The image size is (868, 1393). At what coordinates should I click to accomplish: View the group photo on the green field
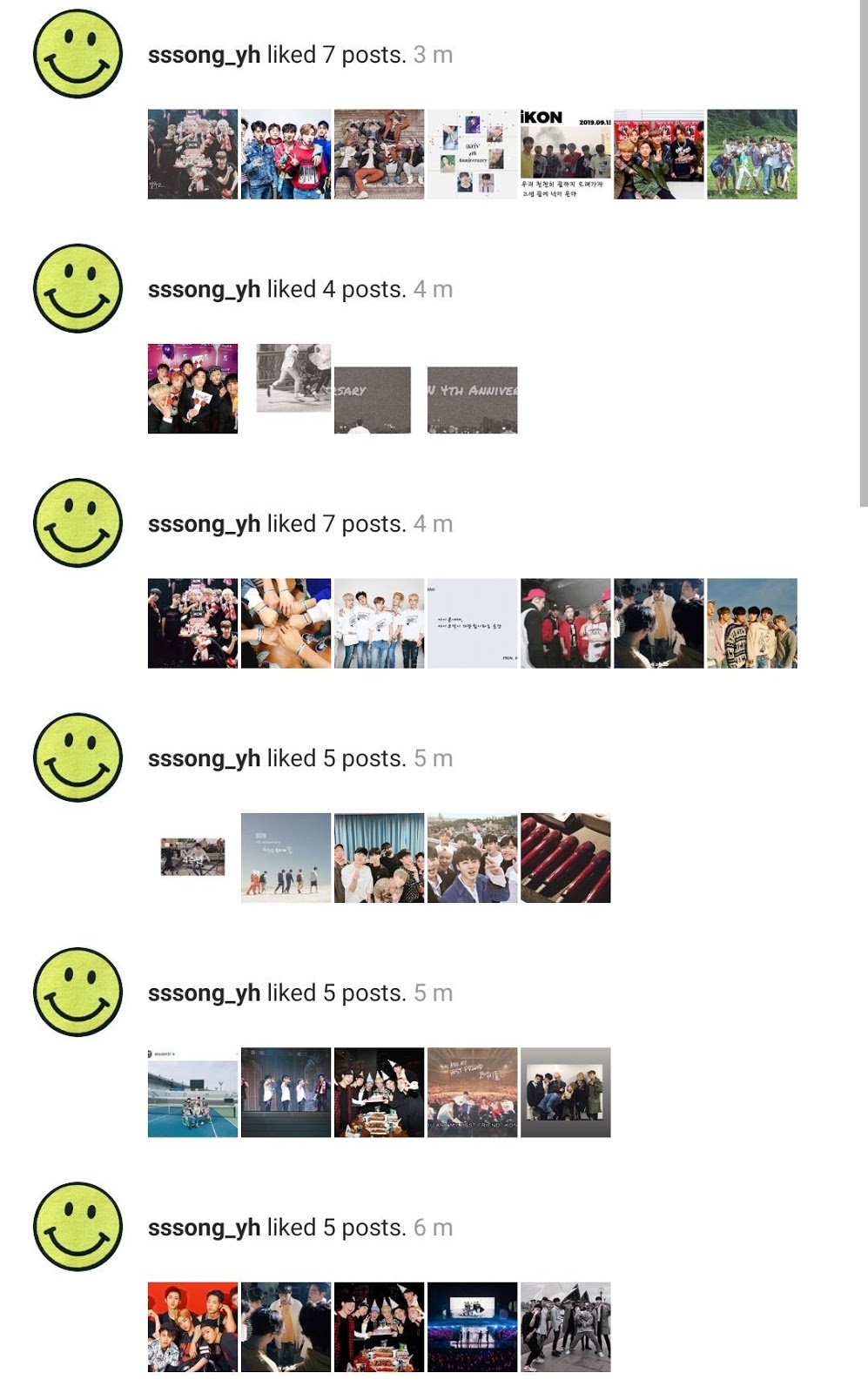[x=751, y=154]
